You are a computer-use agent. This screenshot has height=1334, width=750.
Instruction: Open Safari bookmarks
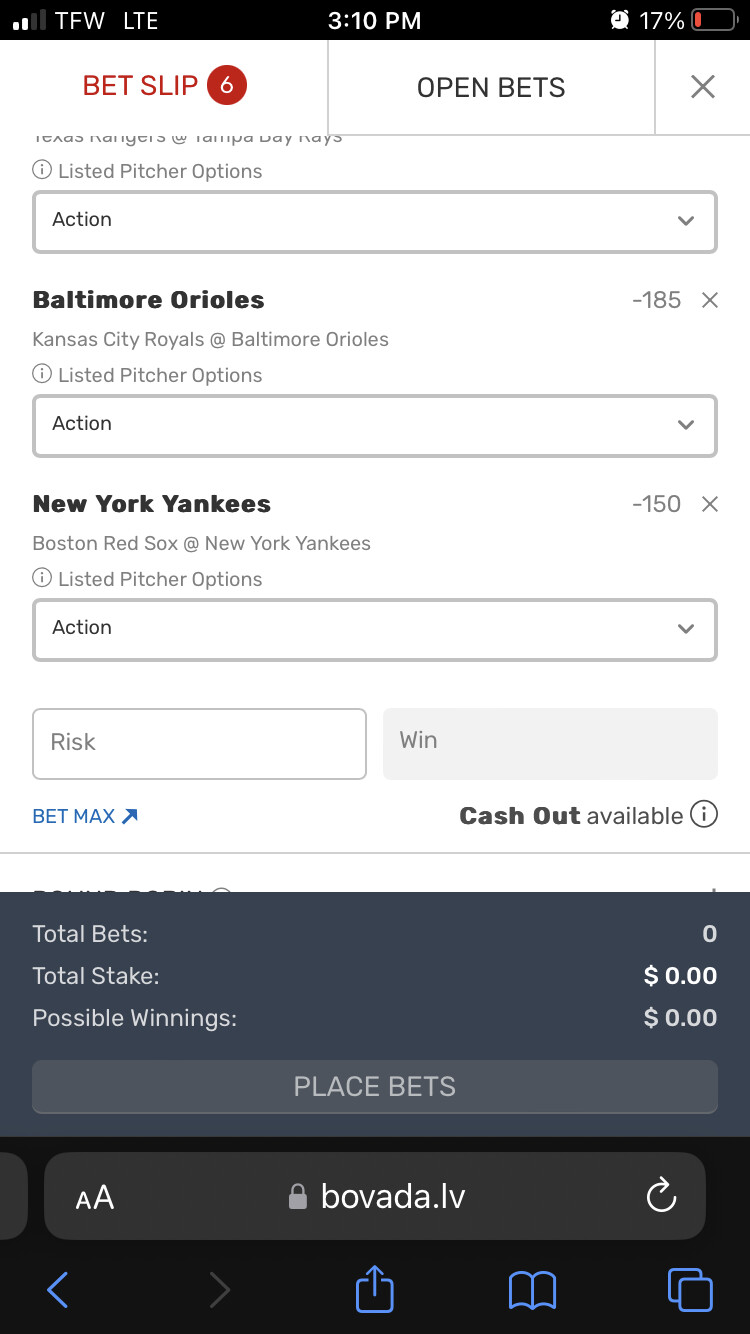click(532, 1289)
